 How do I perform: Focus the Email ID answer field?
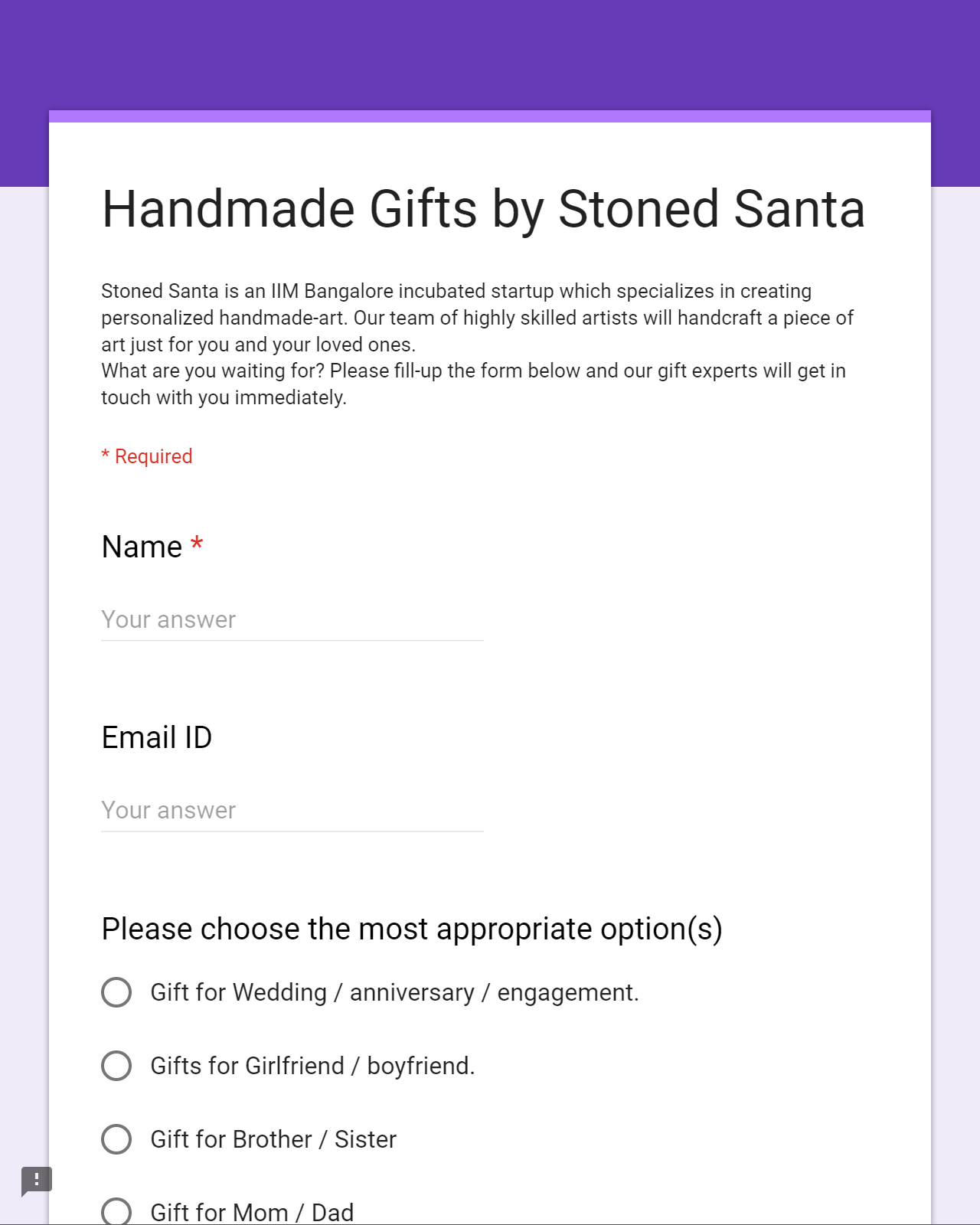[292, 810]
